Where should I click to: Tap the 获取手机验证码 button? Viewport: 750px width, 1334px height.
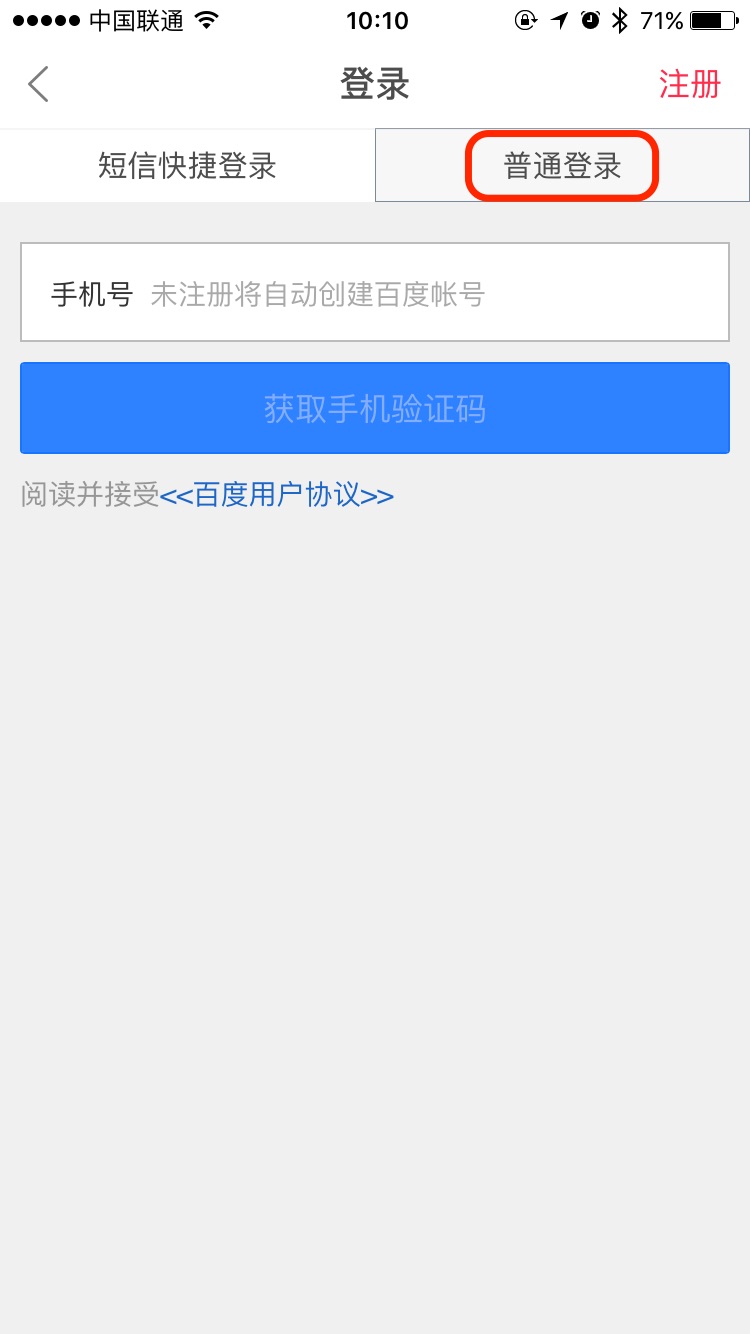375,408
